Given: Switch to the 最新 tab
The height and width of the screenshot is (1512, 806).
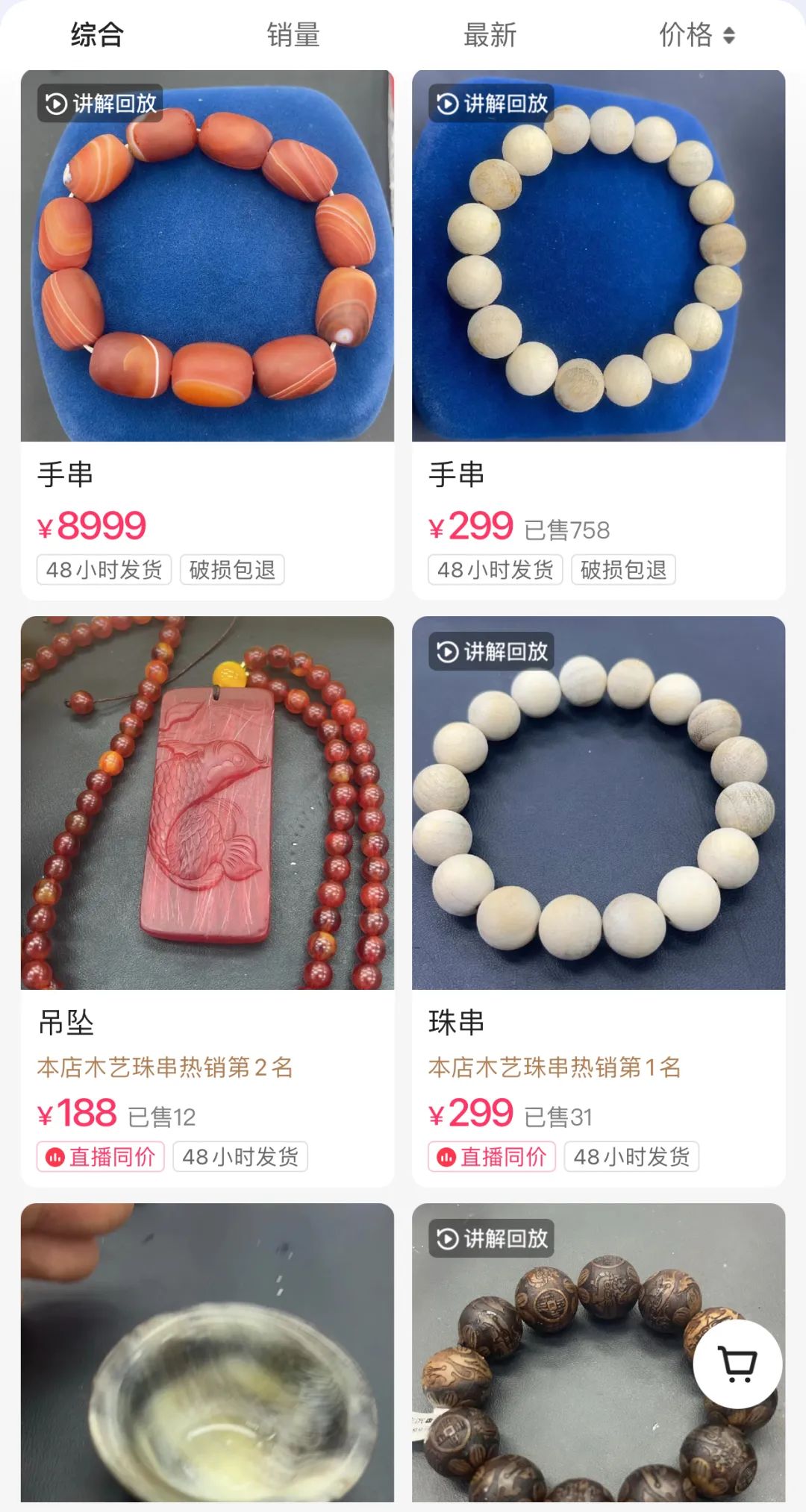Looking at the screenshot, I should coord(488,34).
